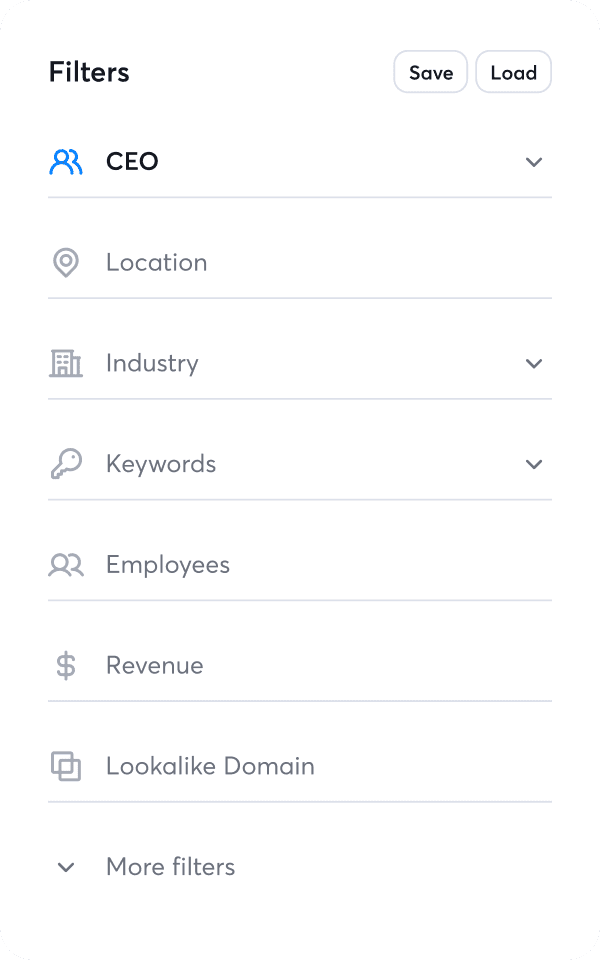Expand the Keywords filter

pos(533,464)
